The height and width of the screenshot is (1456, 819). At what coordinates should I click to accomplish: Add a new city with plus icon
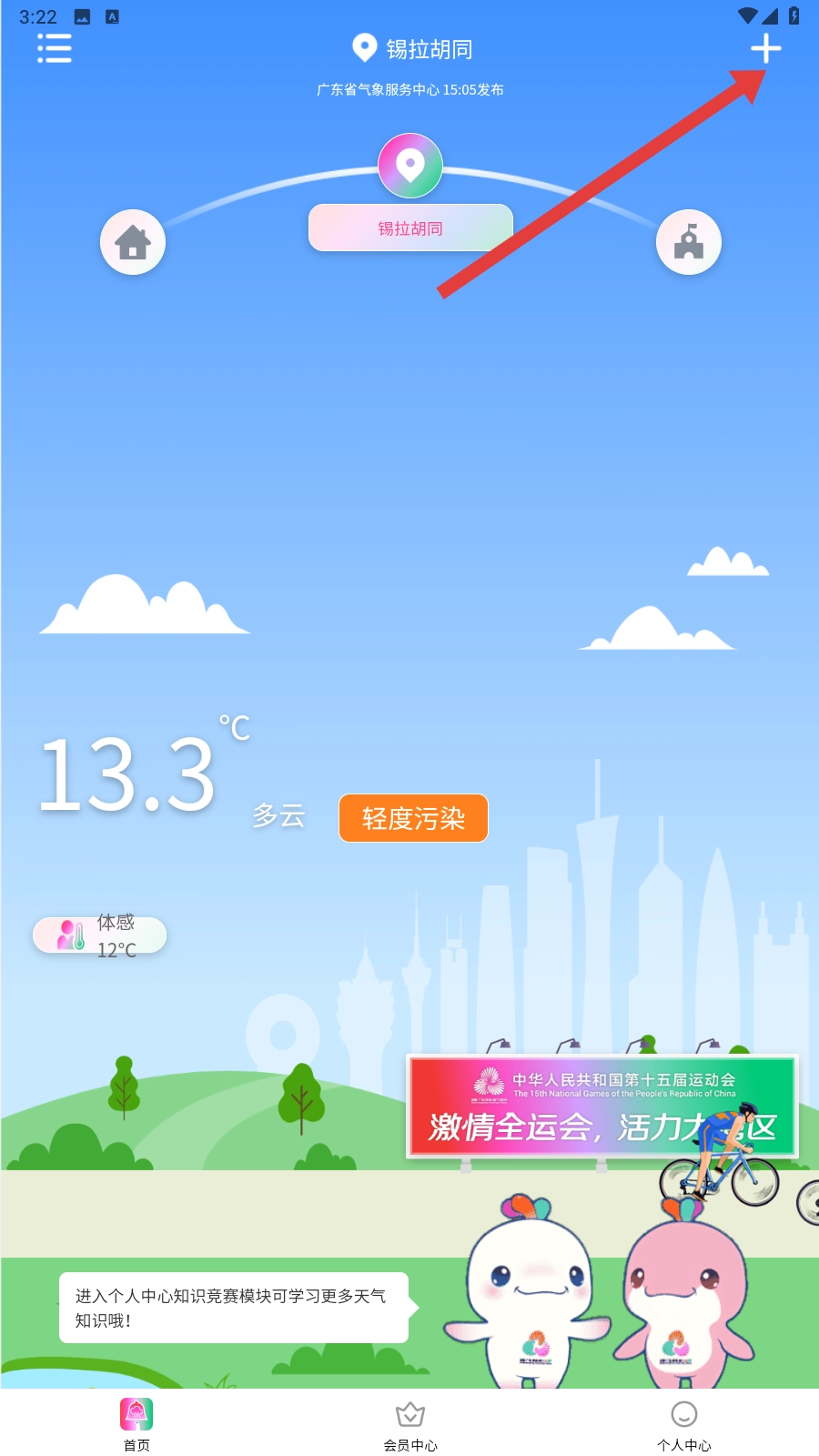pyautogui.click(x=765, y=48)
